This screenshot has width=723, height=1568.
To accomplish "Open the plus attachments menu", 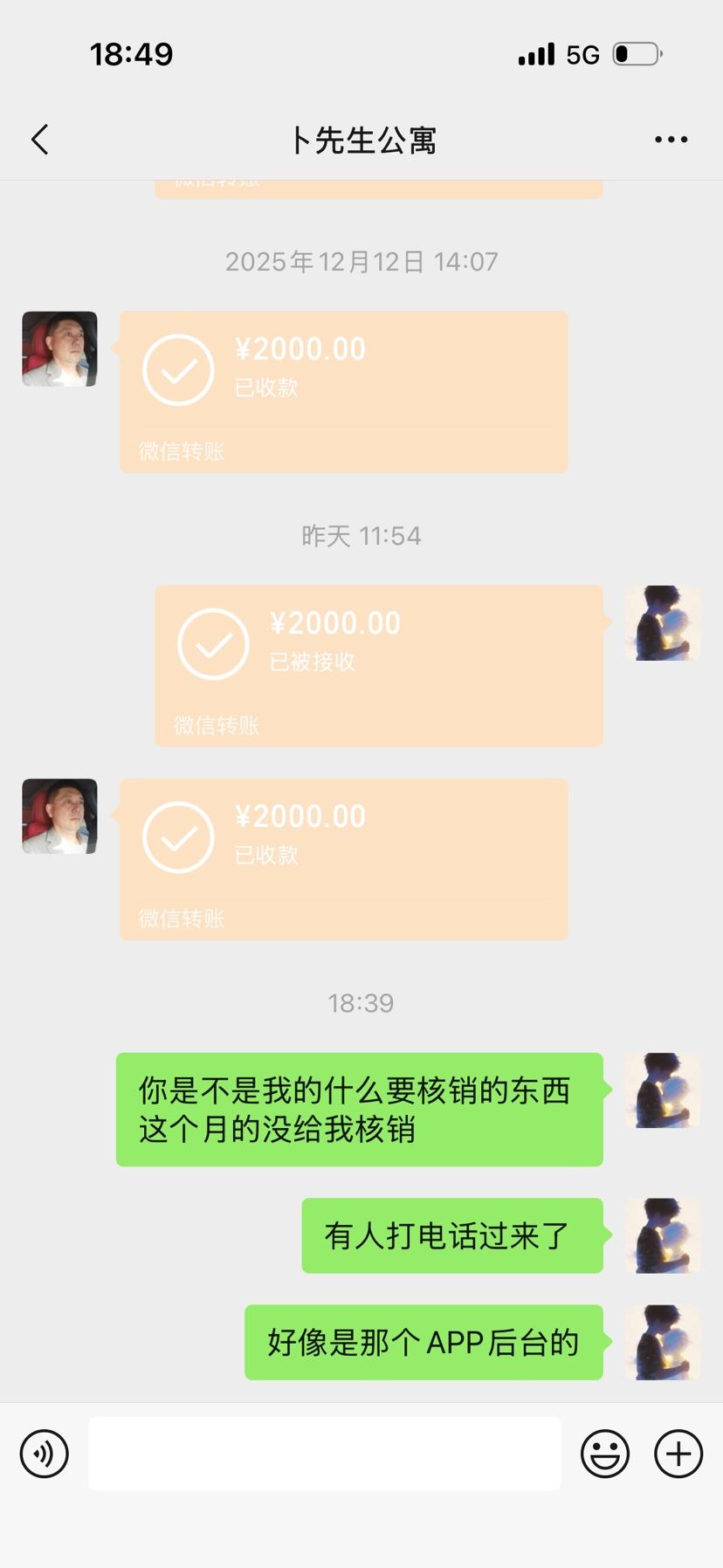I will [x=678, y=1454].
